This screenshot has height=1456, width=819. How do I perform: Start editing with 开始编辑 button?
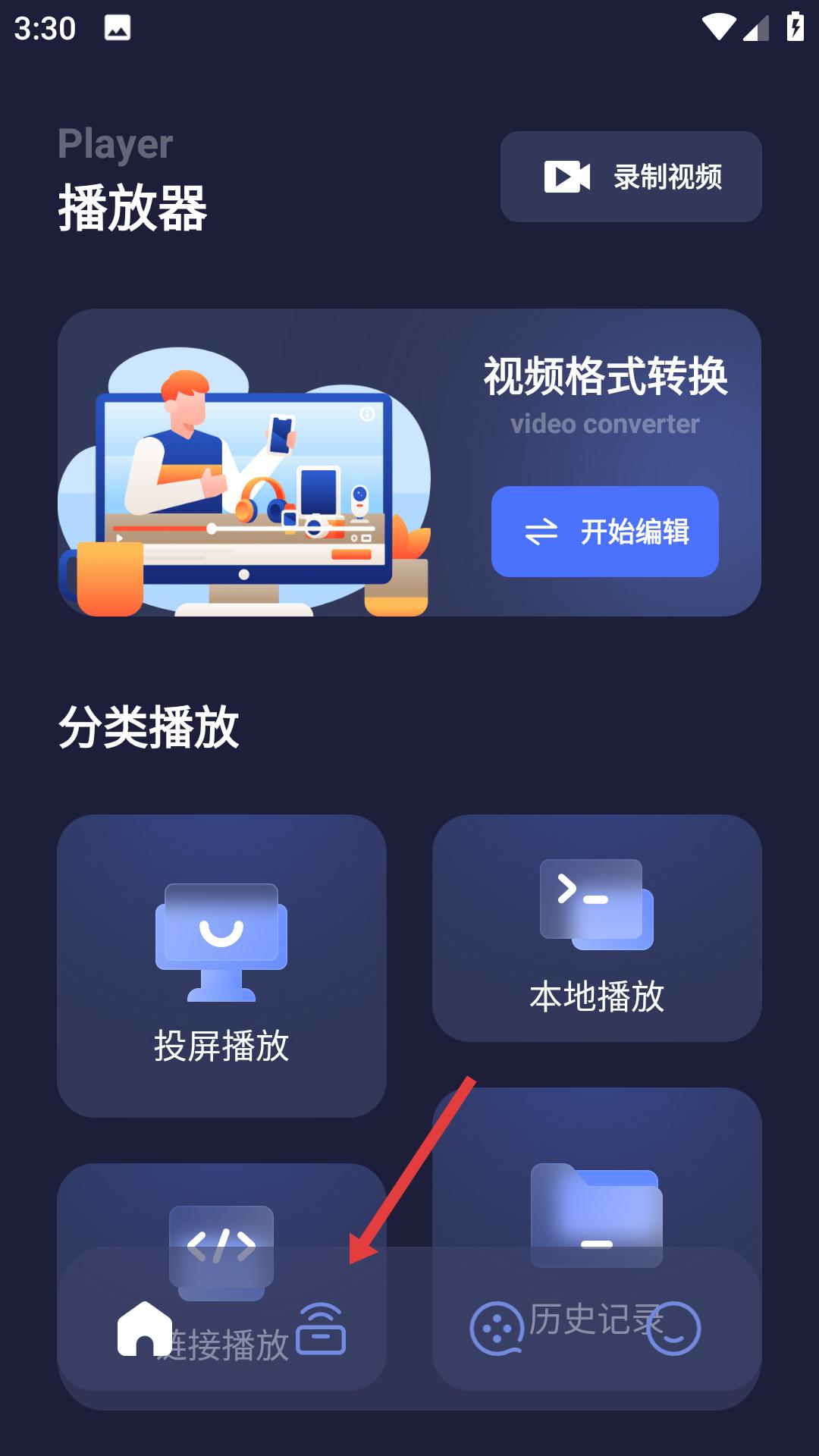[x=605, y=532]
